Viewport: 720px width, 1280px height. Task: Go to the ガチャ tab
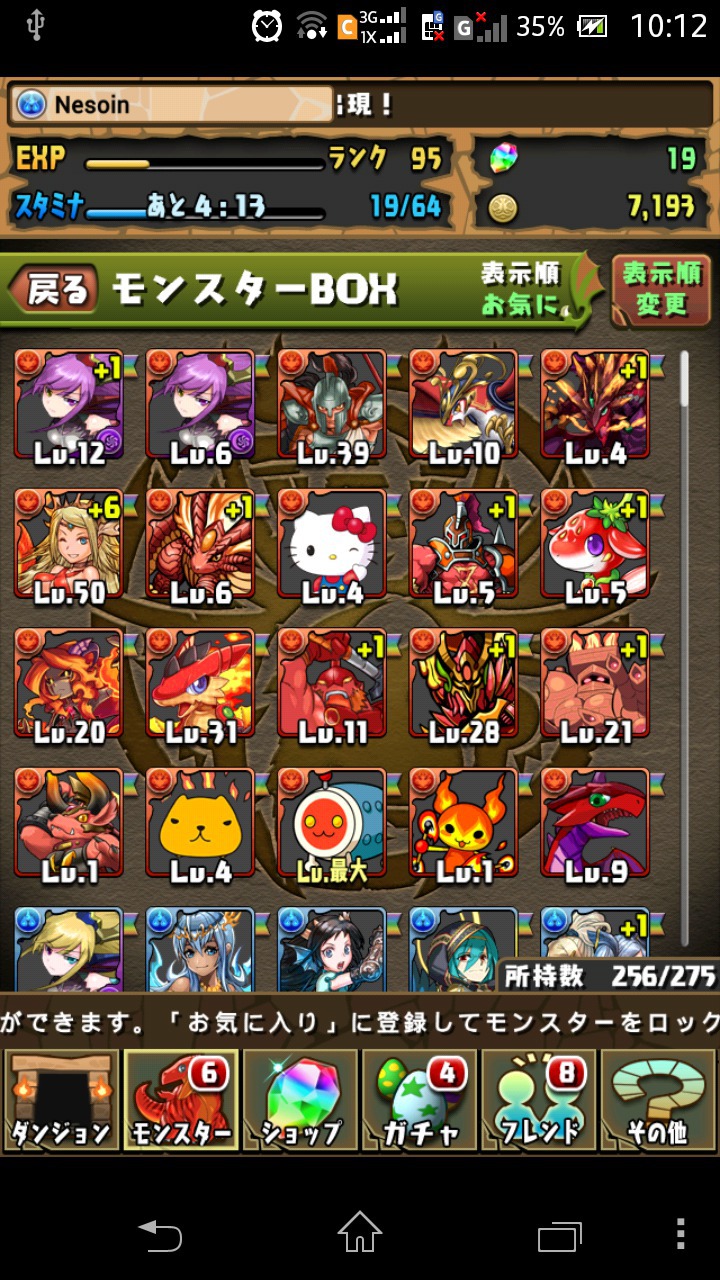pyautogui.click(x=419, y=1100)
